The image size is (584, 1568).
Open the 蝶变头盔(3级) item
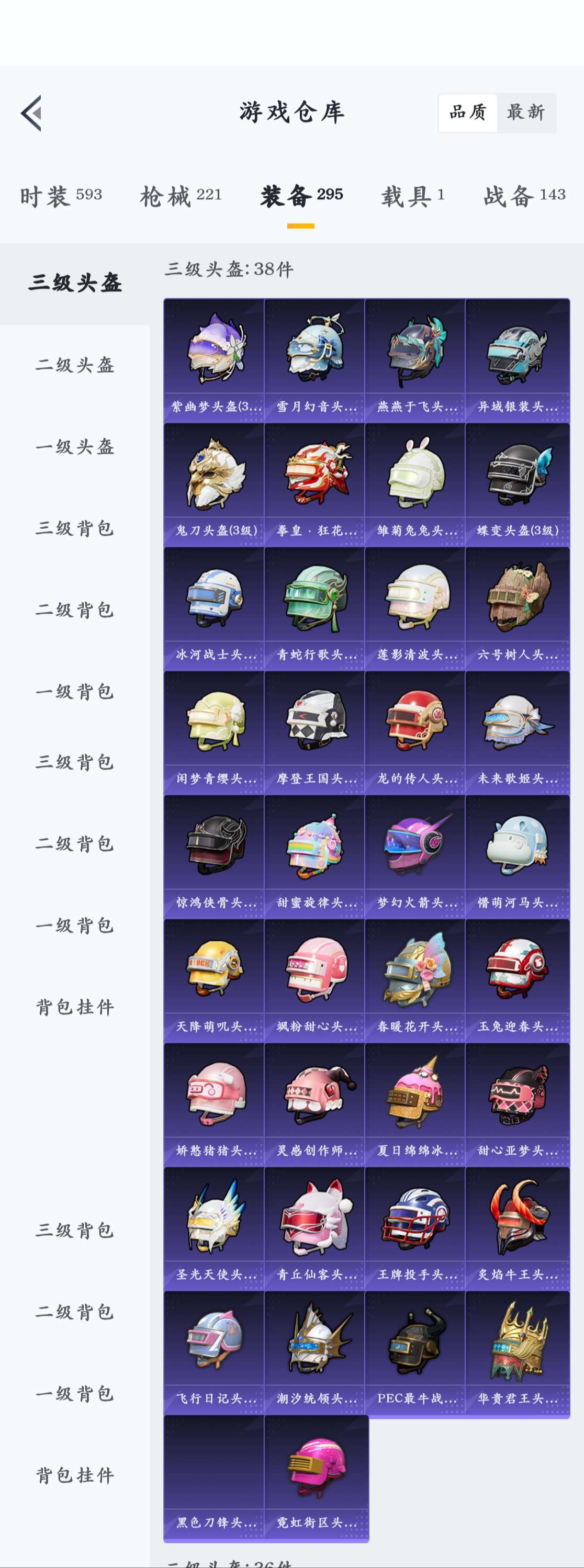(517, 484)
